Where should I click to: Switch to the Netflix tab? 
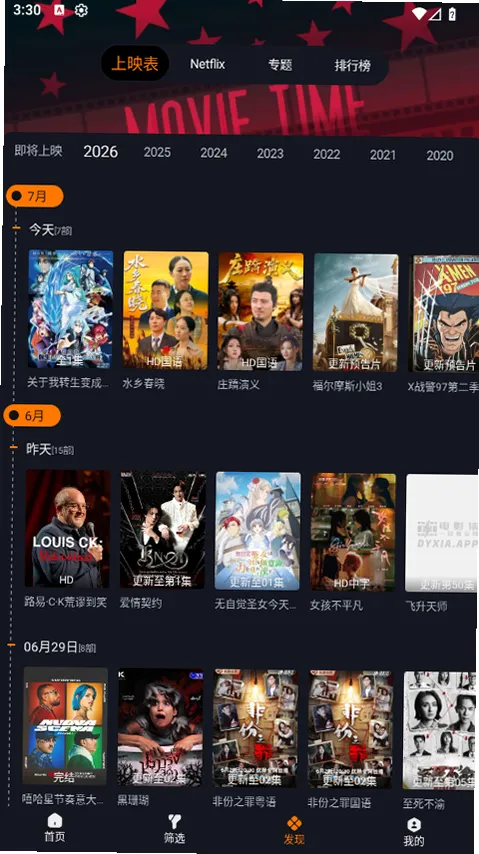coord(207,64)
